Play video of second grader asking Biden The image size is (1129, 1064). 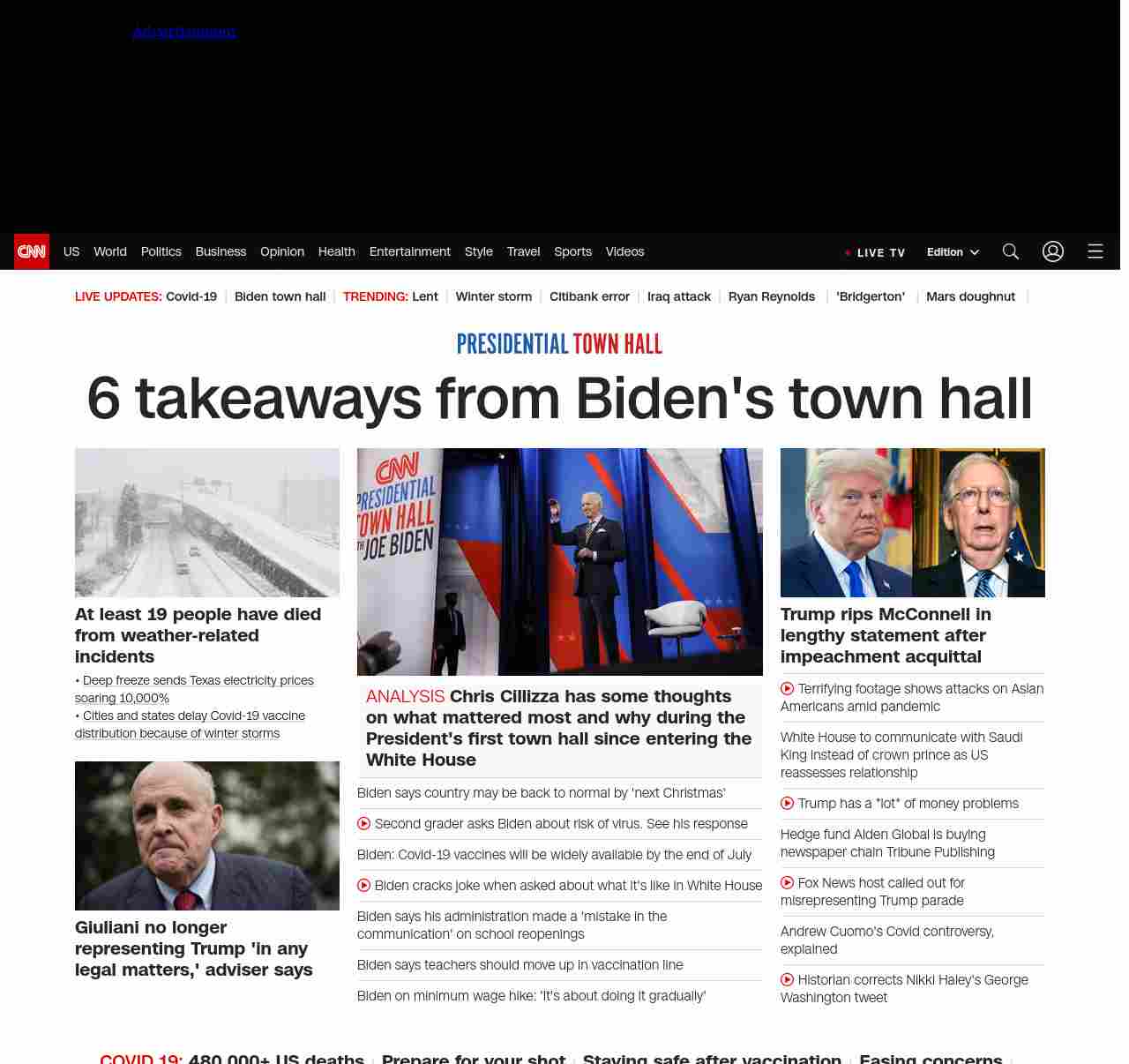(x=560, y=824)
